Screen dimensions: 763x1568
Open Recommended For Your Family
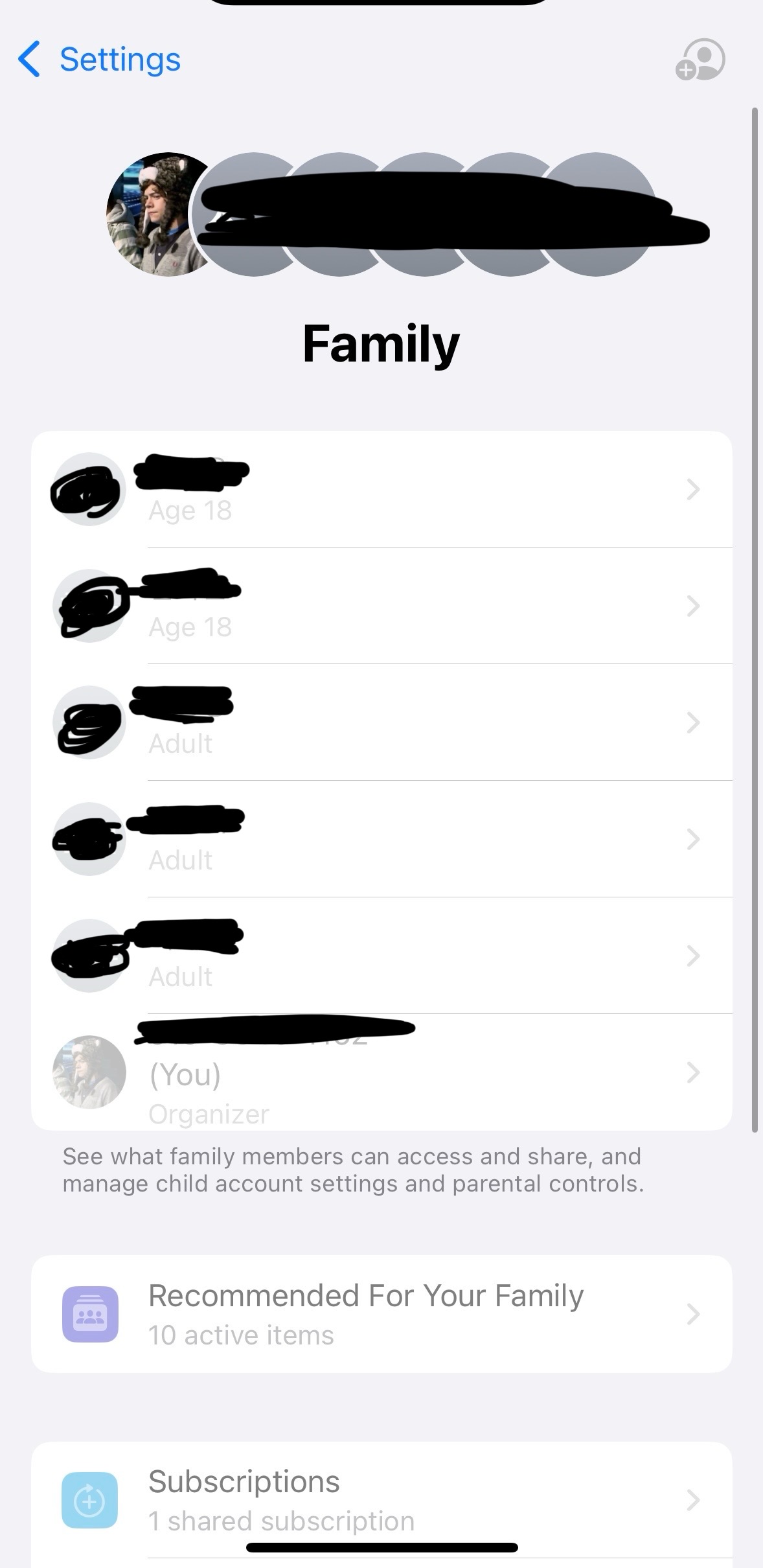(x=381, y=1314)
